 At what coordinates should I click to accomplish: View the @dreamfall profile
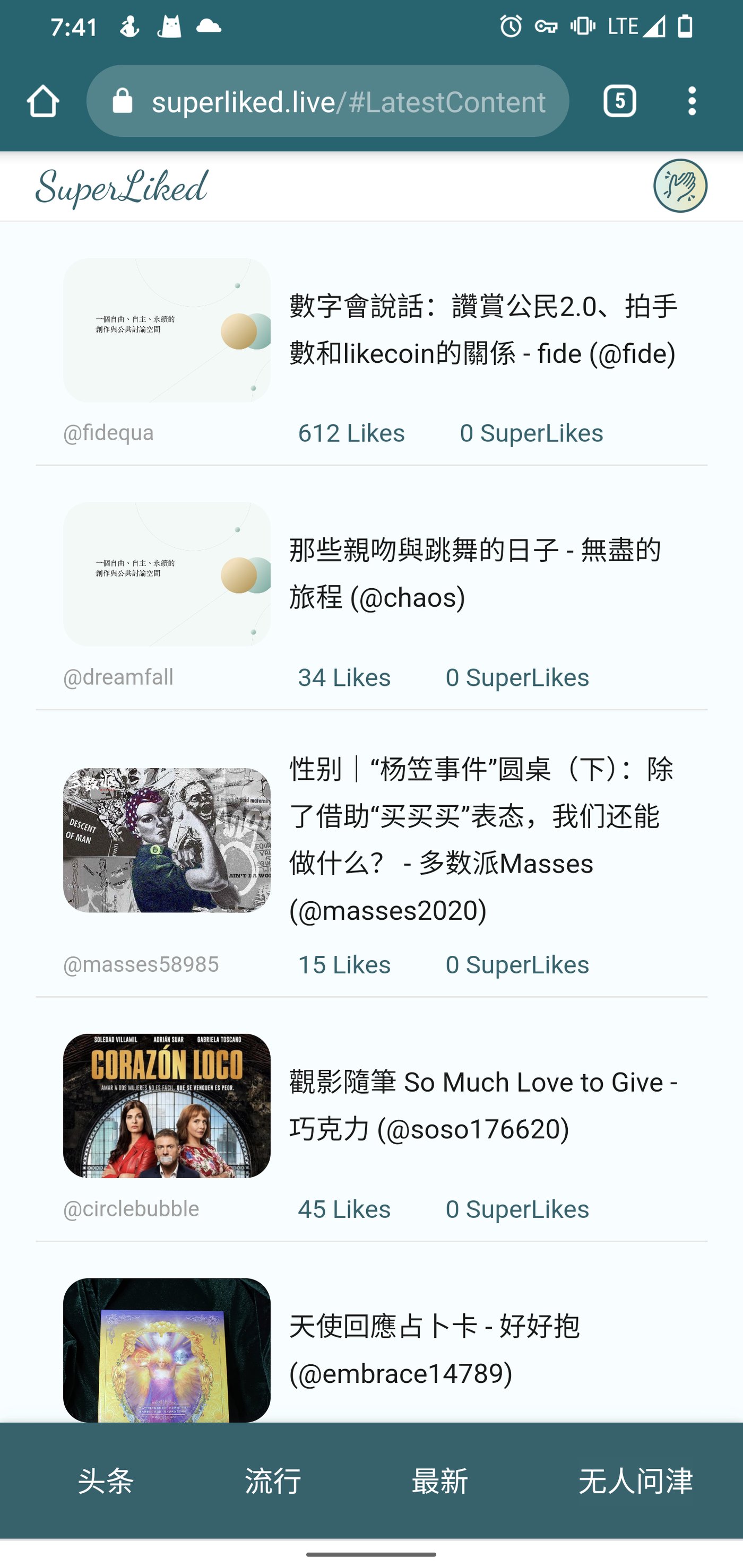(118, 677)
